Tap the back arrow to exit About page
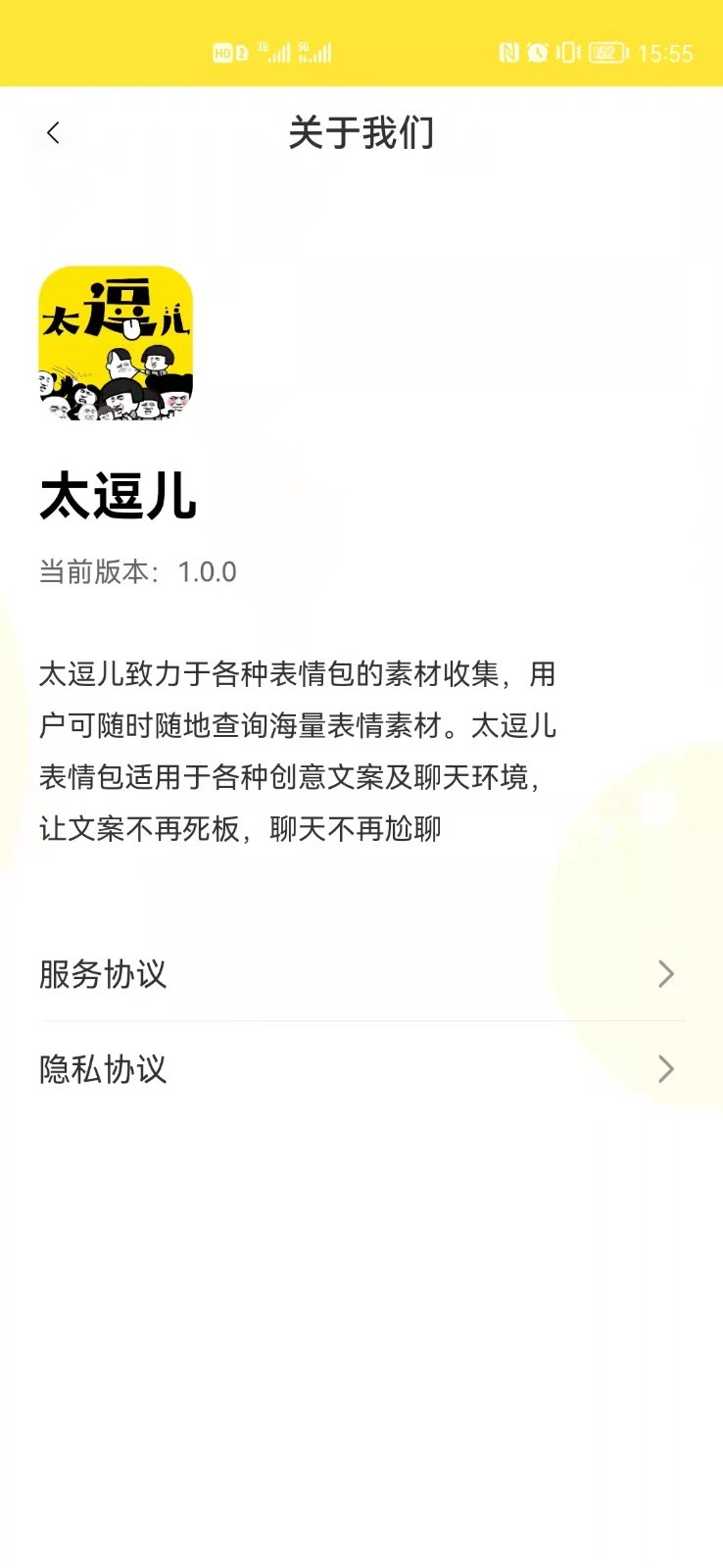This screenshot has height=1568, width=723. [54, 133]
